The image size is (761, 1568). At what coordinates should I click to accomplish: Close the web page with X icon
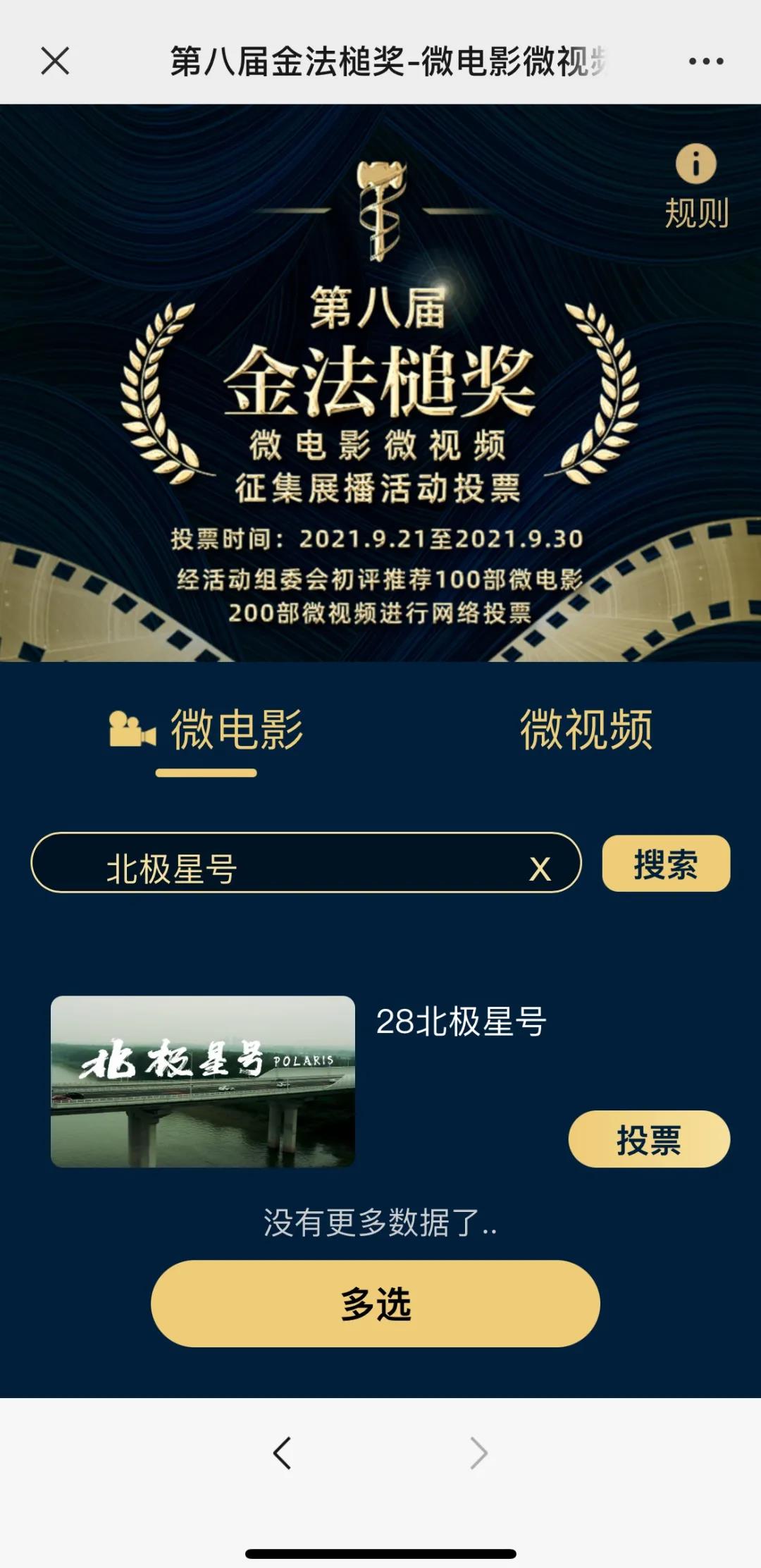(x=55, y=61)
